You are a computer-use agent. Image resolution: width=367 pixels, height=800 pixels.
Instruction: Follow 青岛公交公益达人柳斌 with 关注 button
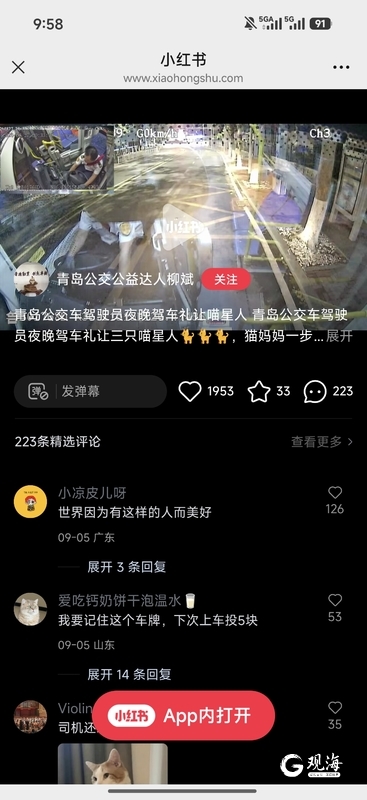pyautogui.click(x=226, y=280)
